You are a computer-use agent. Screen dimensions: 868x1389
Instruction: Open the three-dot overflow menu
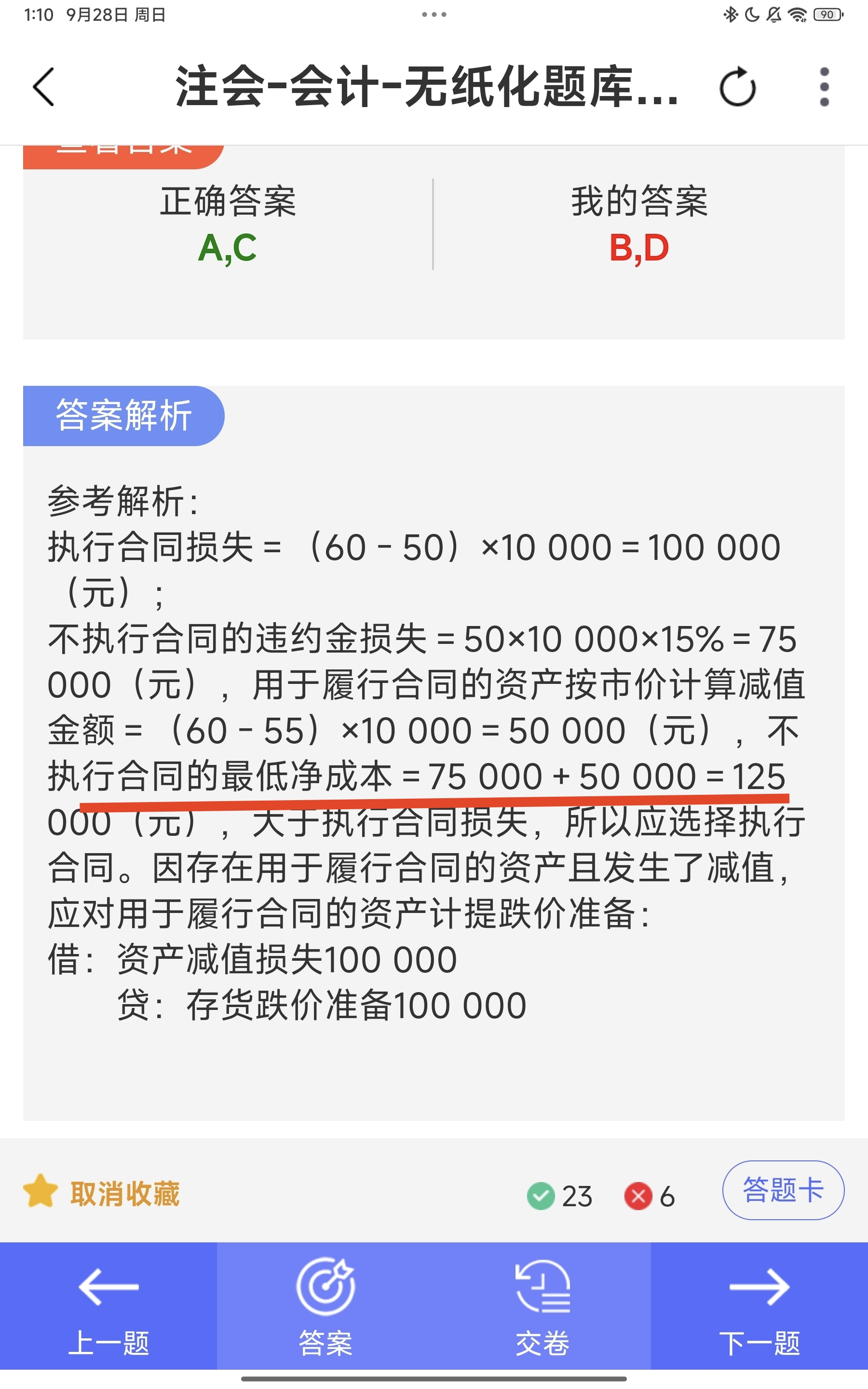pyautogui.click(x=825, y=87)
